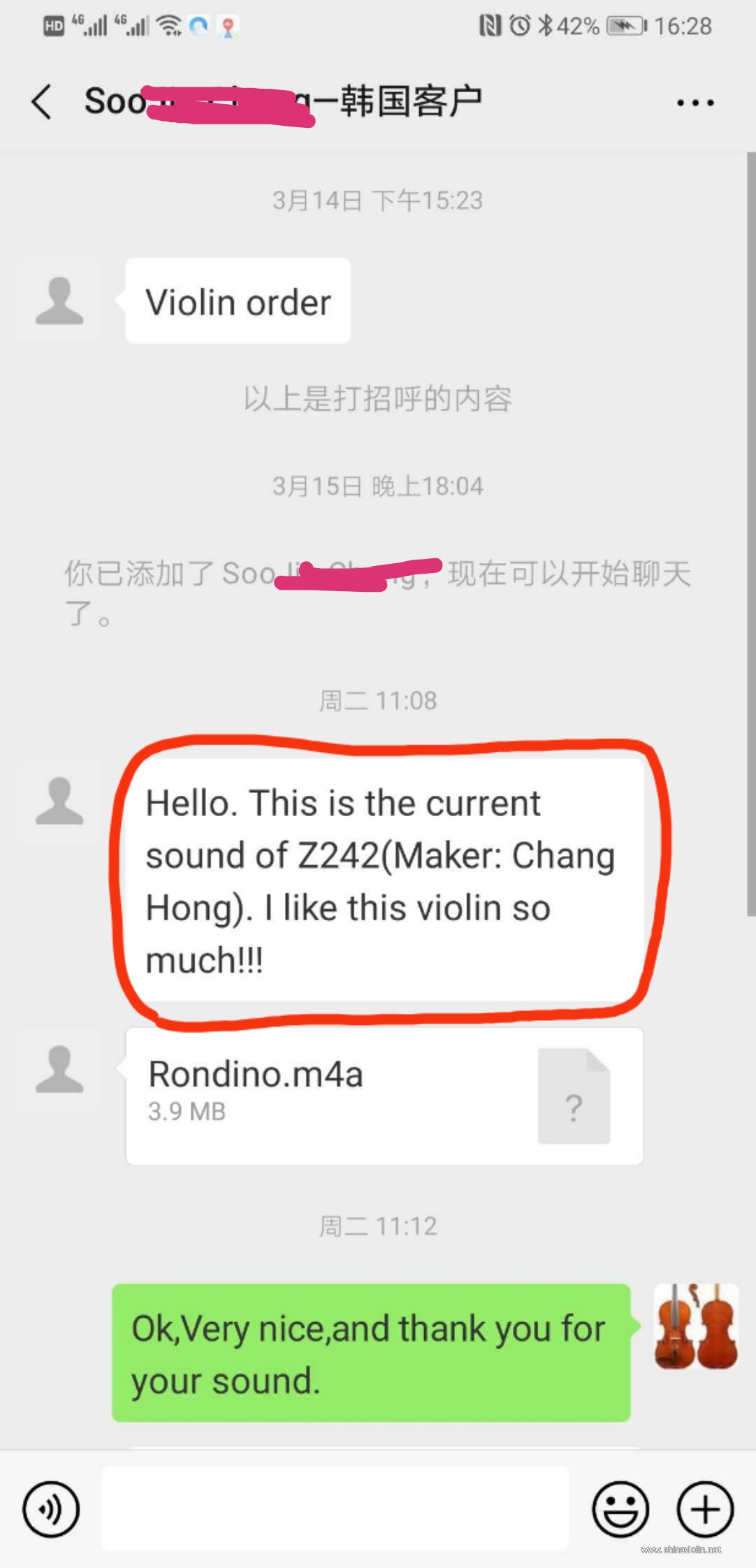Image resolution: width=756 pixels, height=1568 pixels.
Task: Go back from this chat
Action: coord(42,102)
